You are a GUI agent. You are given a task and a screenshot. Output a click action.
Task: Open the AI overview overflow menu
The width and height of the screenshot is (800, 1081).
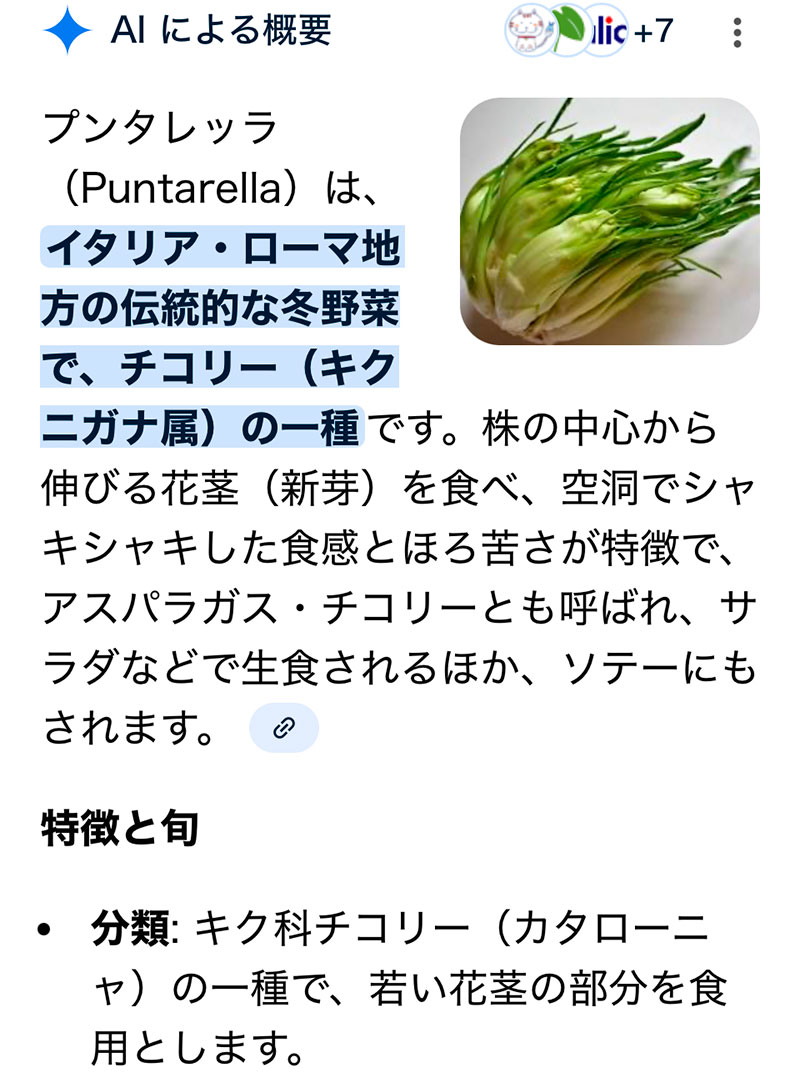tap(737, 33)
